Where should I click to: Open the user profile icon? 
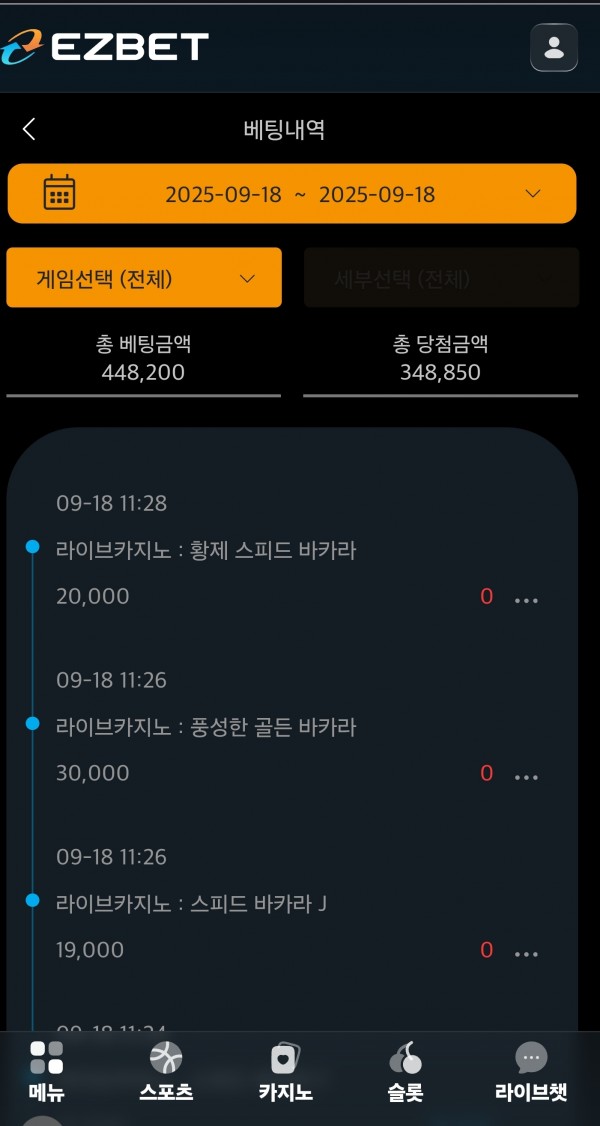(554, 47)
